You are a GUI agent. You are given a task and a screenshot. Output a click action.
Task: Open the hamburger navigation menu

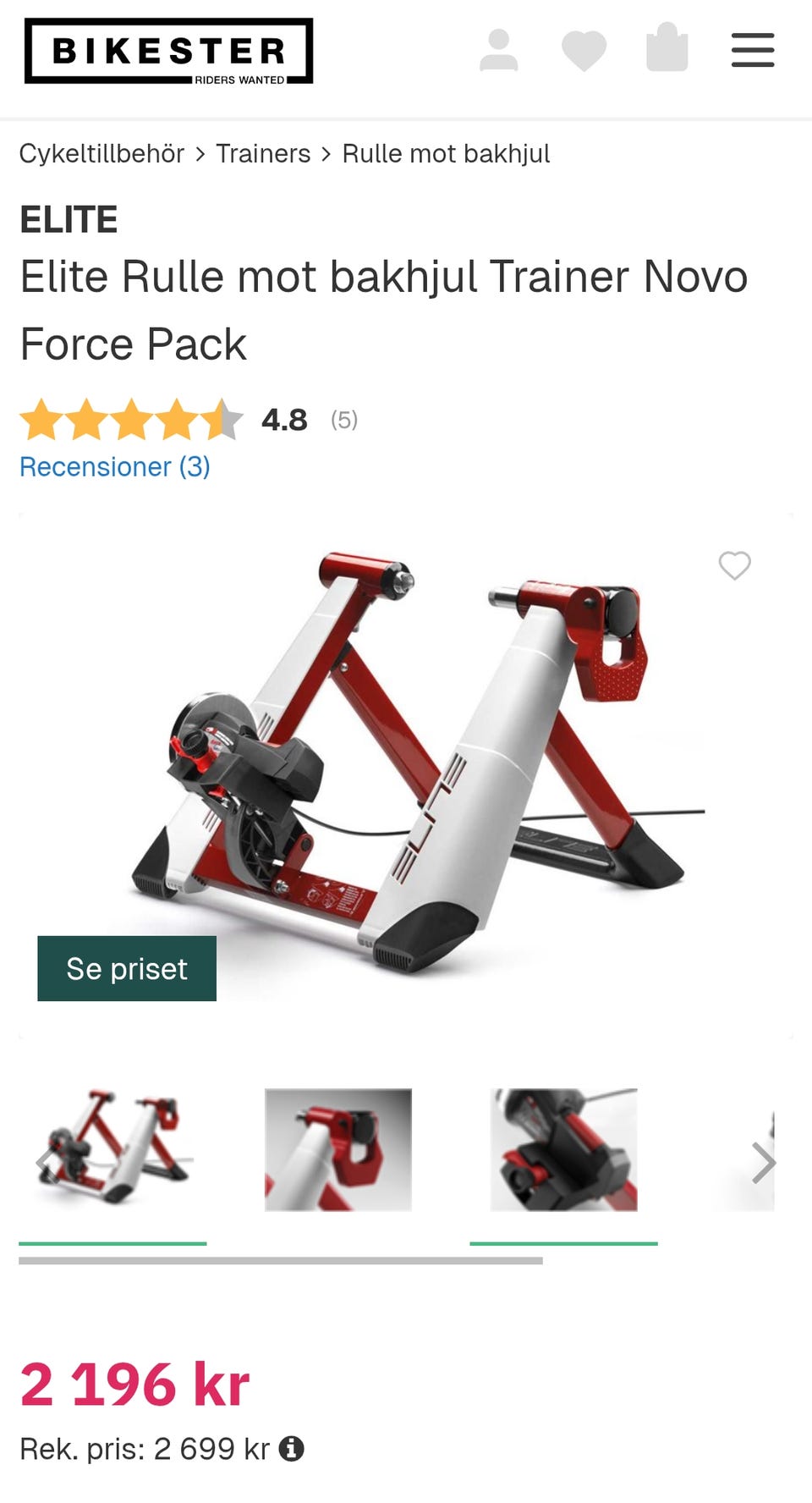pos(752,51)
